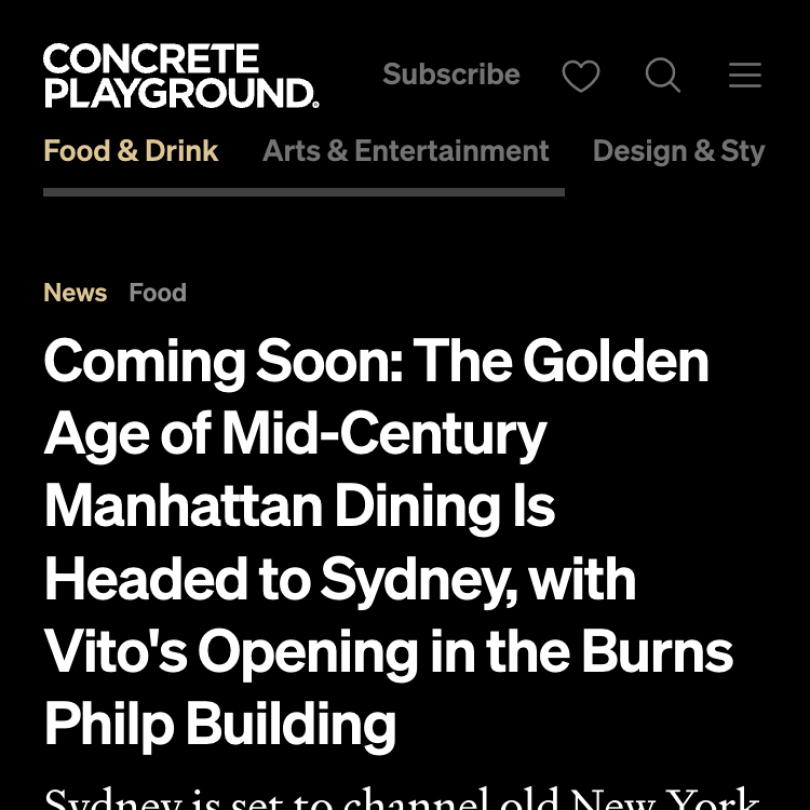Open the hamburger menu
Viewport: 810px width, 810px height.
tap(745, 75)
